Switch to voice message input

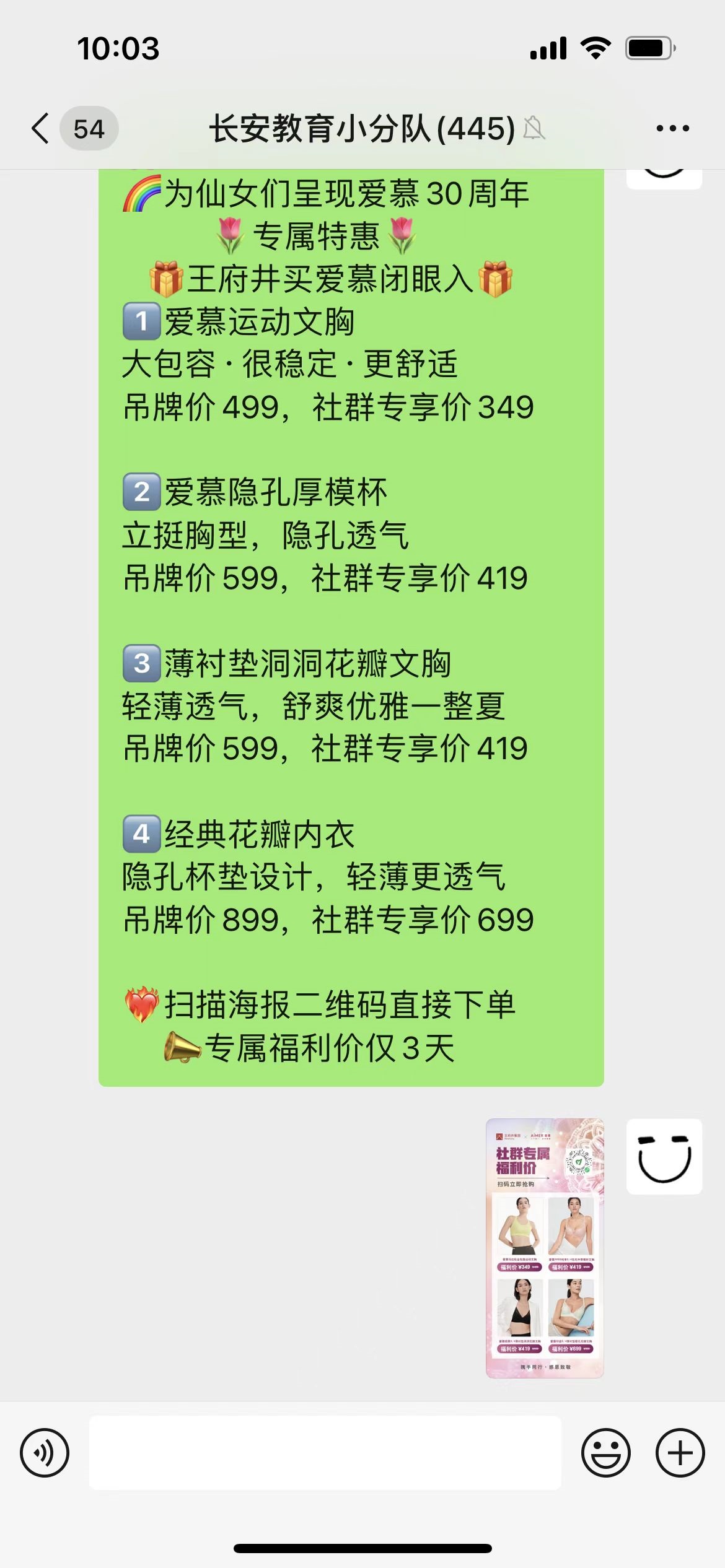(45, 1453)
